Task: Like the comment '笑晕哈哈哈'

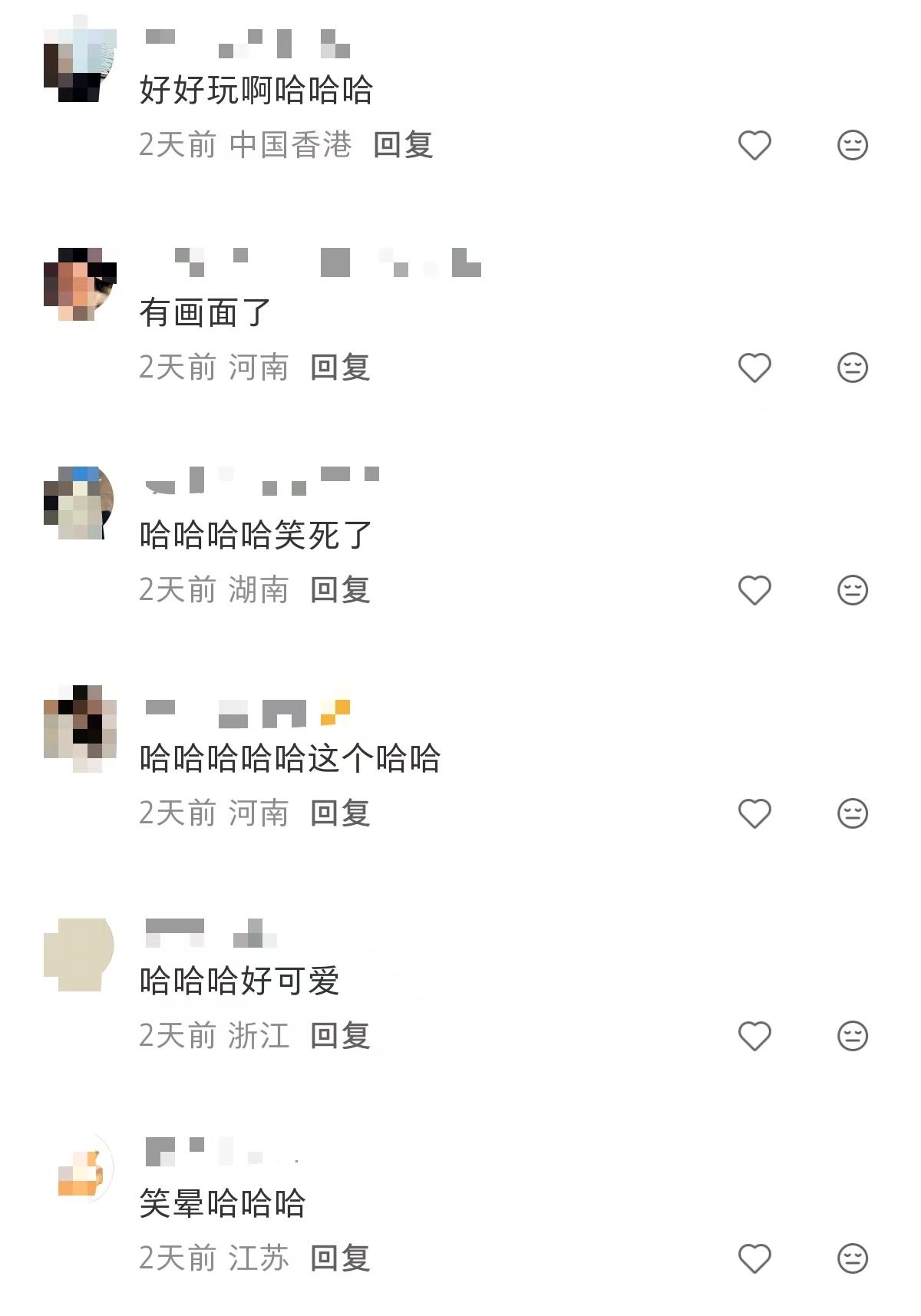Action: (754, 1258)
